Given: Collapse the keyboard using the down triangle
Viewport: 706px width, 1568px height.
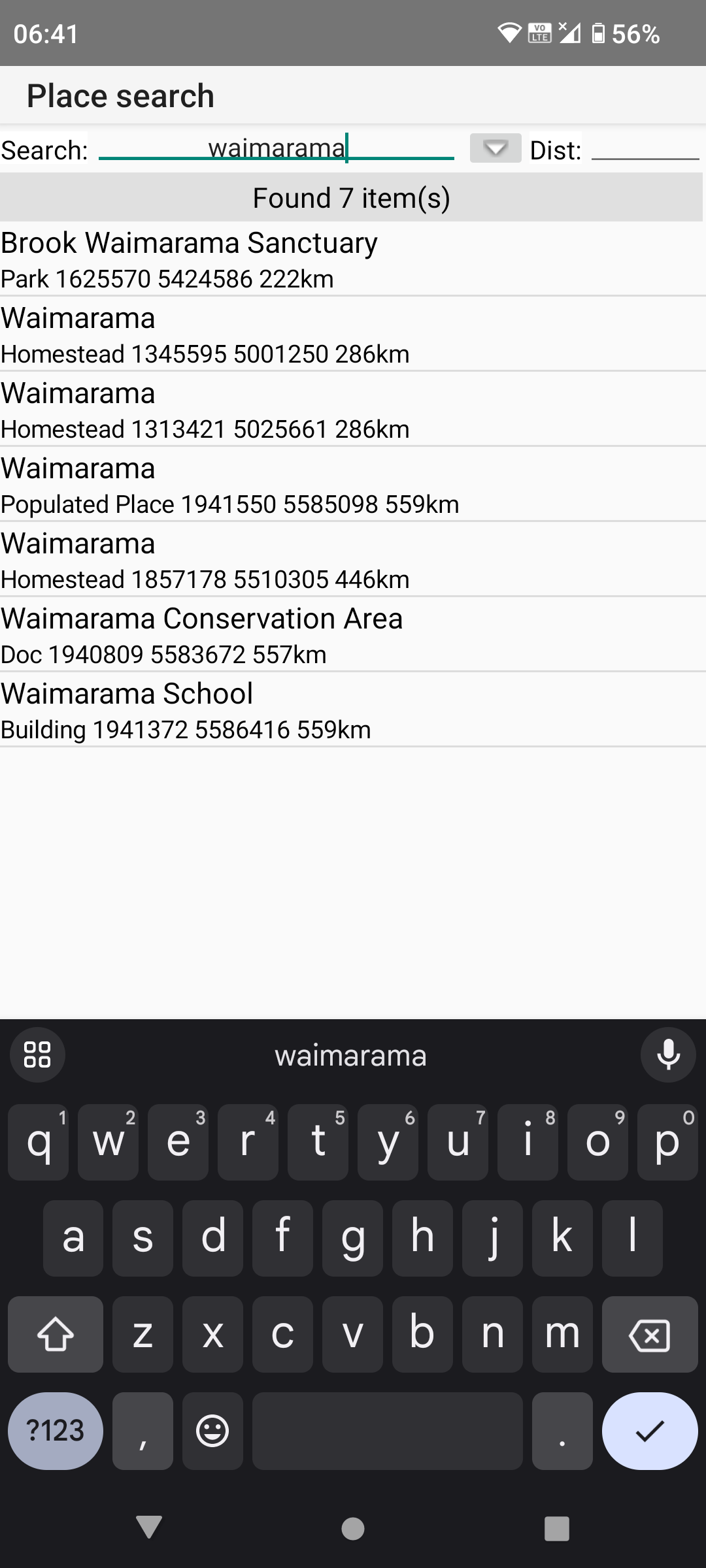Looking at the screenshot, I should tap(149, 1527).
